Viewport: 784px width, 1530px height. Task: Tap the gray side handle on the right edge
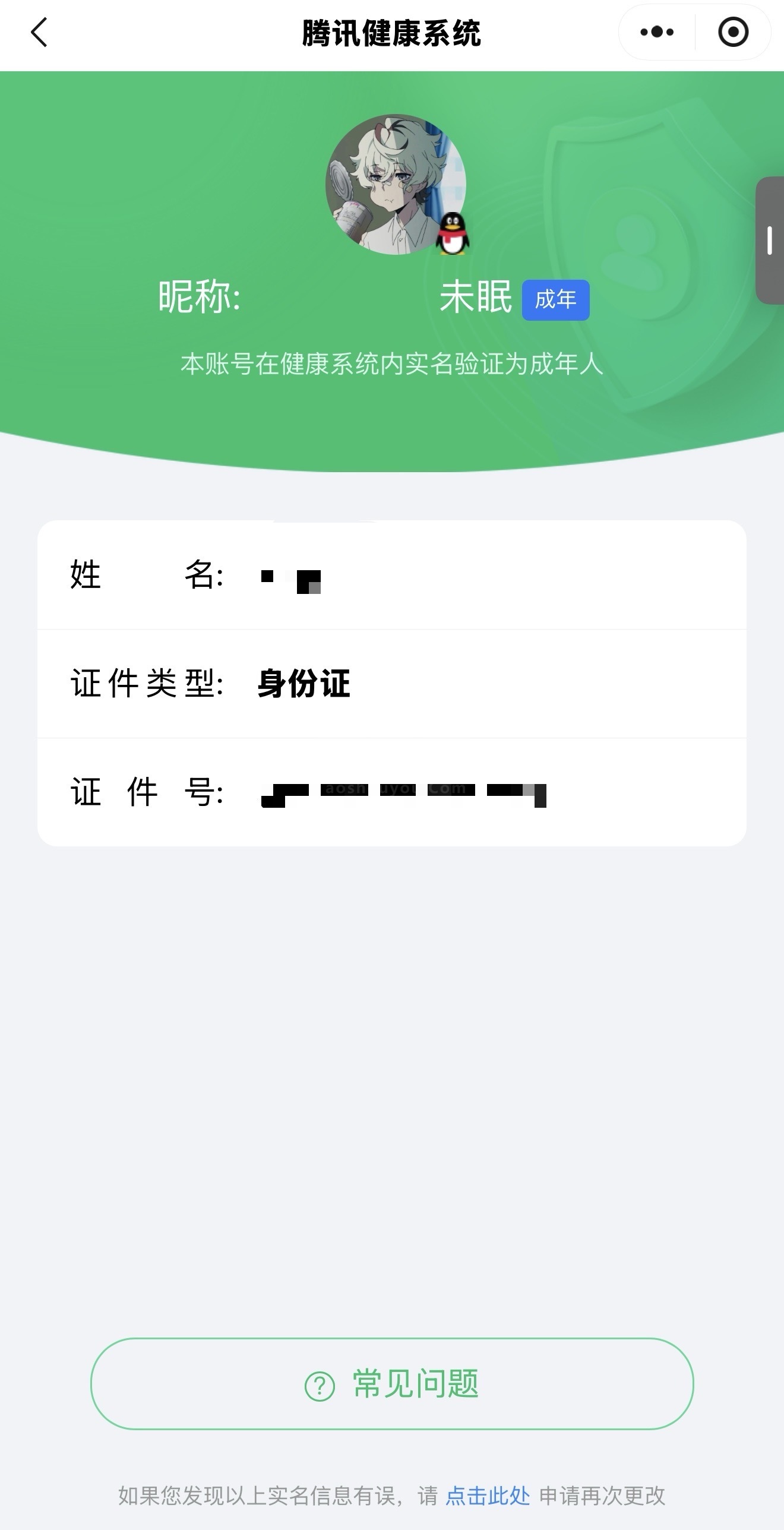tap(770, 241)
